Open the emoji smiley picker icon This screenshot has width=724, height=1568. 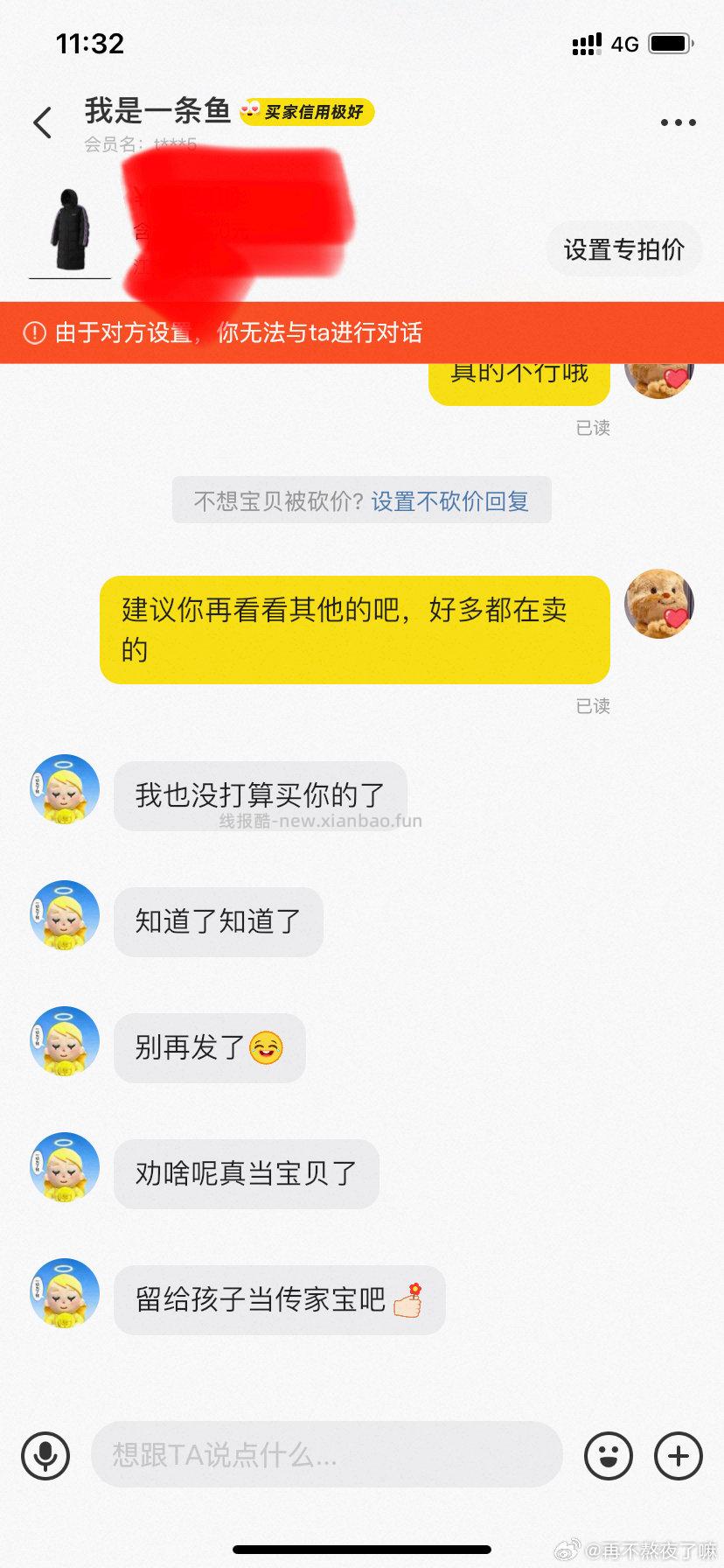[x=608, y=1455]
